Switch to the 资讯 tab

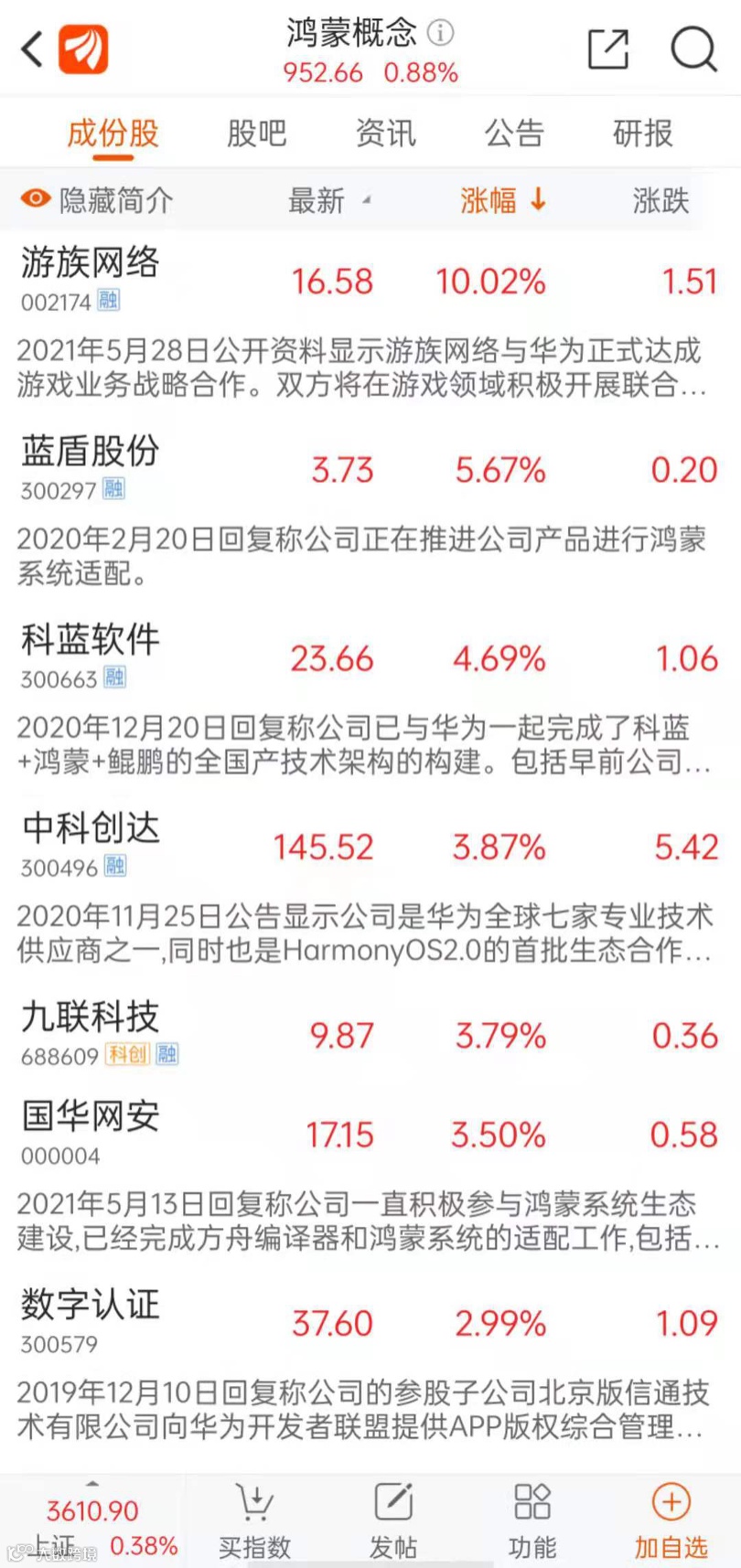pos(385,134)
